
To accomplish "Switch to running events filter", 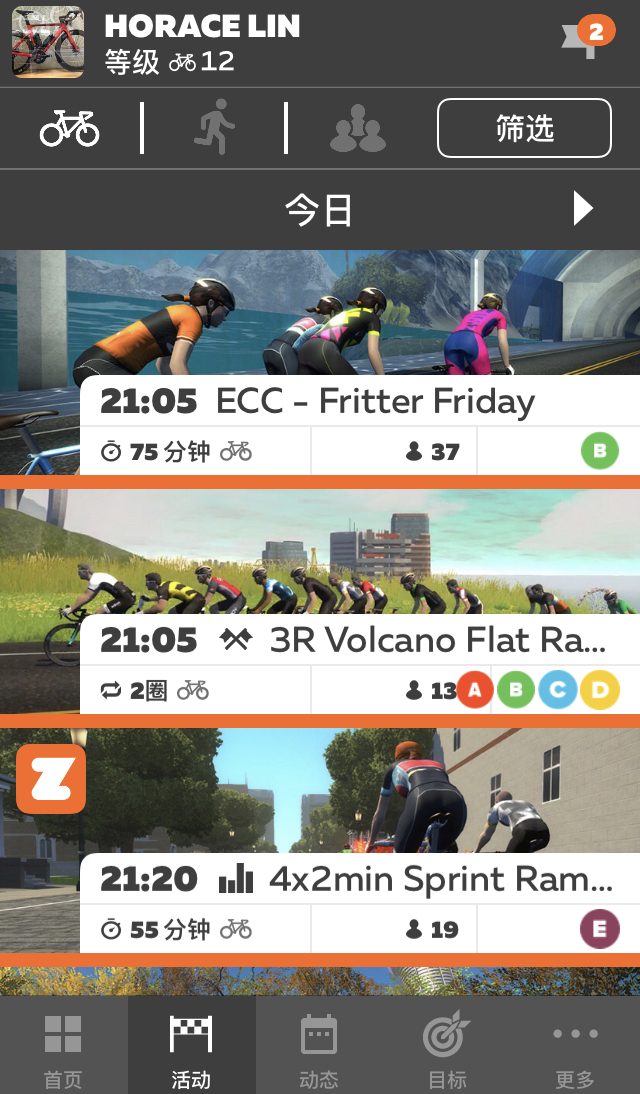I will click(213, 128).
